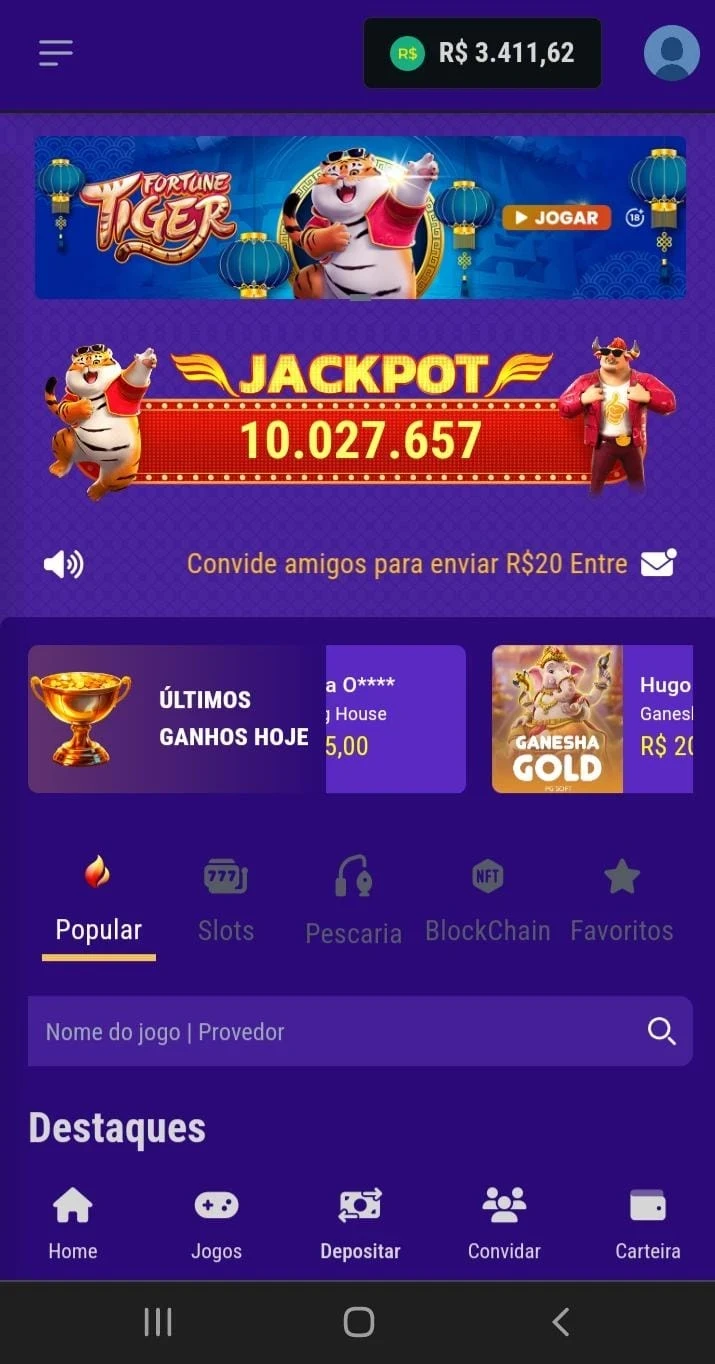This screenshot has width=715, height=1364.
Task: Focus the Nome do jogo search field
Action: coord(330,1031)
